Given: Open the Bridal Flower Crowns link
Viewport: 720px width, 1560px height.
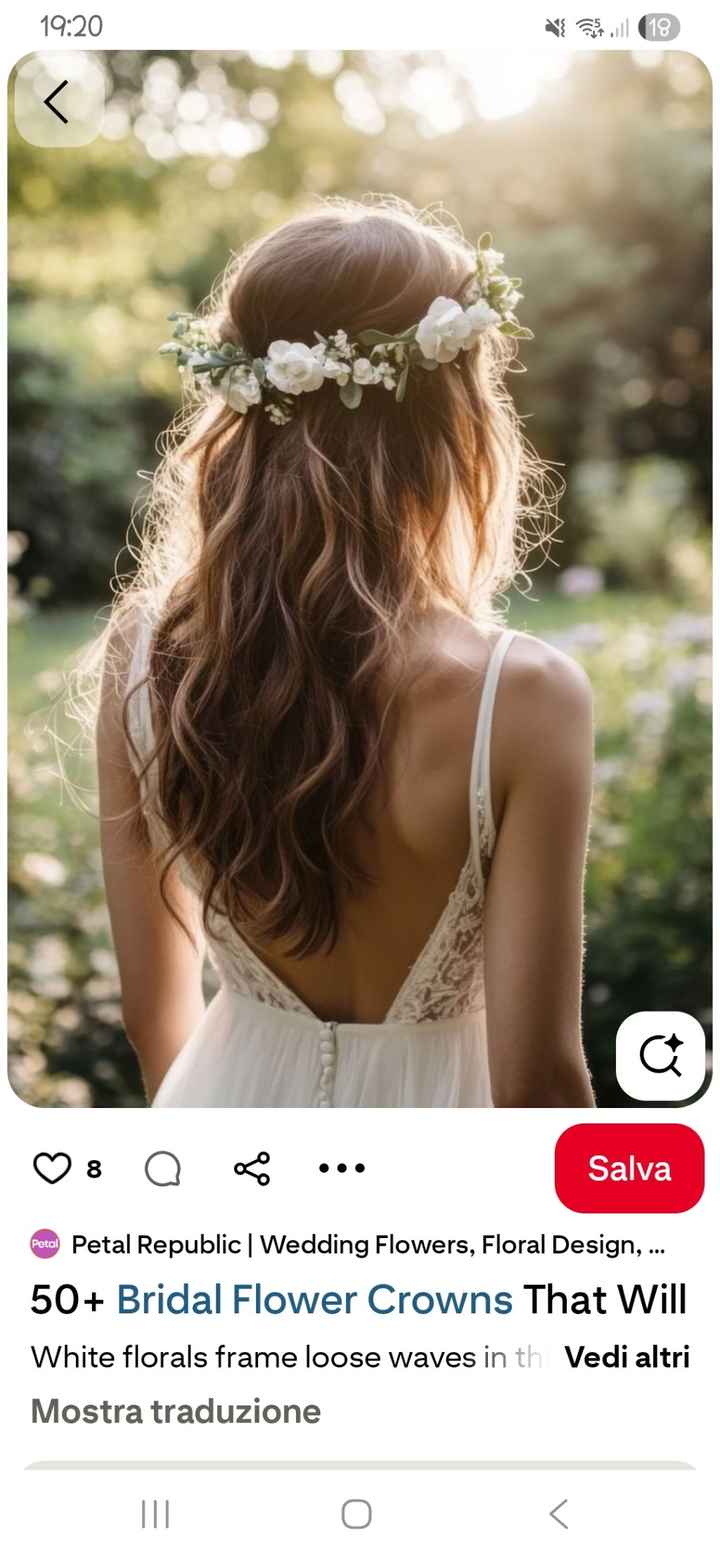Looking at the screenshot, I should click(314, 1300).
